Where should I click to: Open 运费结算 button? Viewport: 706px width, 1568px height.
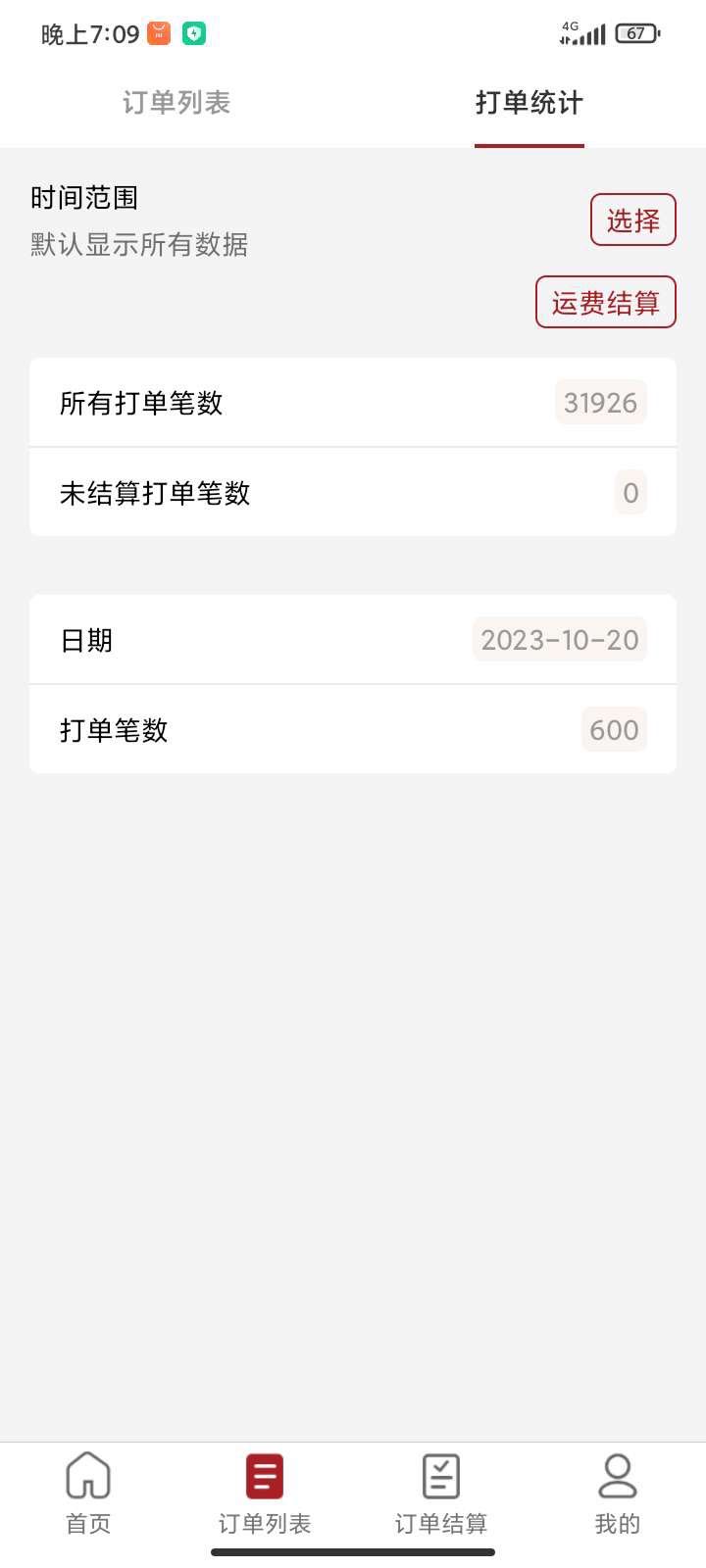point(606,302)
